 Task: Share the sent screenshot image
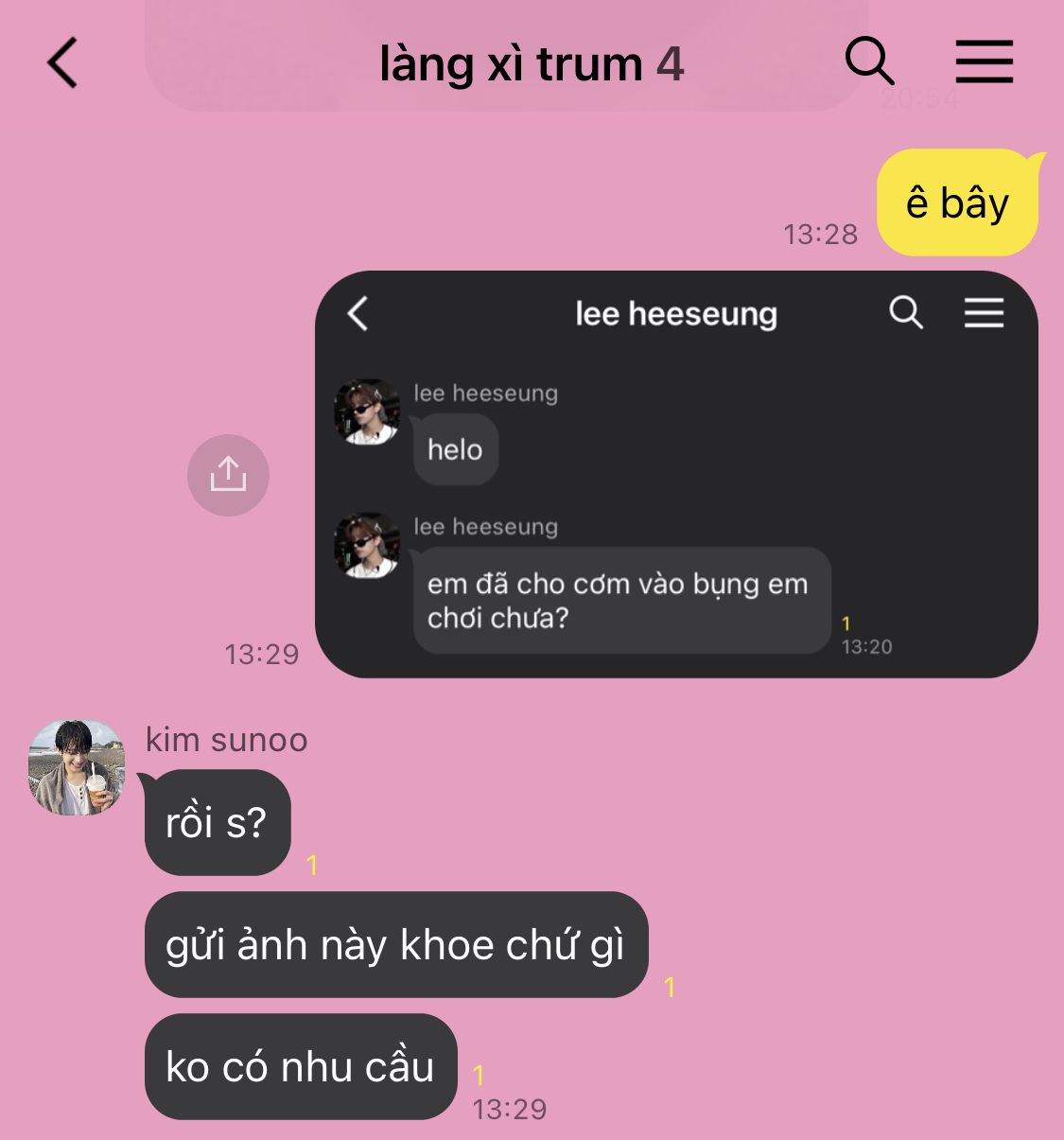[228, 475]
